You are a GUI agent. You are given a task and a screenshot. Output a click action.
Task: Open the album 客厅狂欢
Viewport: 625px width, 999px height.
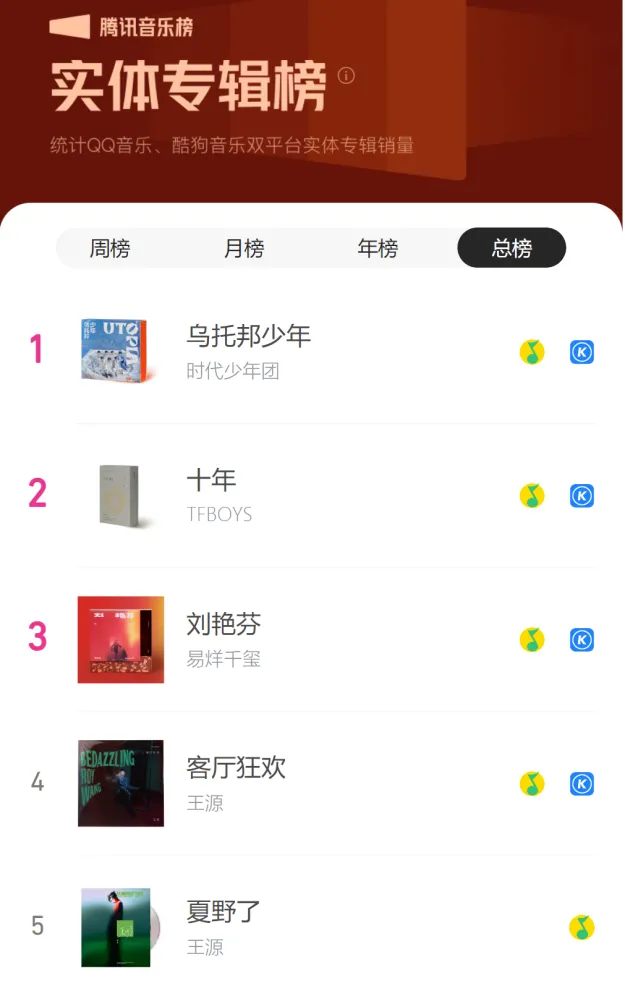click(236, 768)
